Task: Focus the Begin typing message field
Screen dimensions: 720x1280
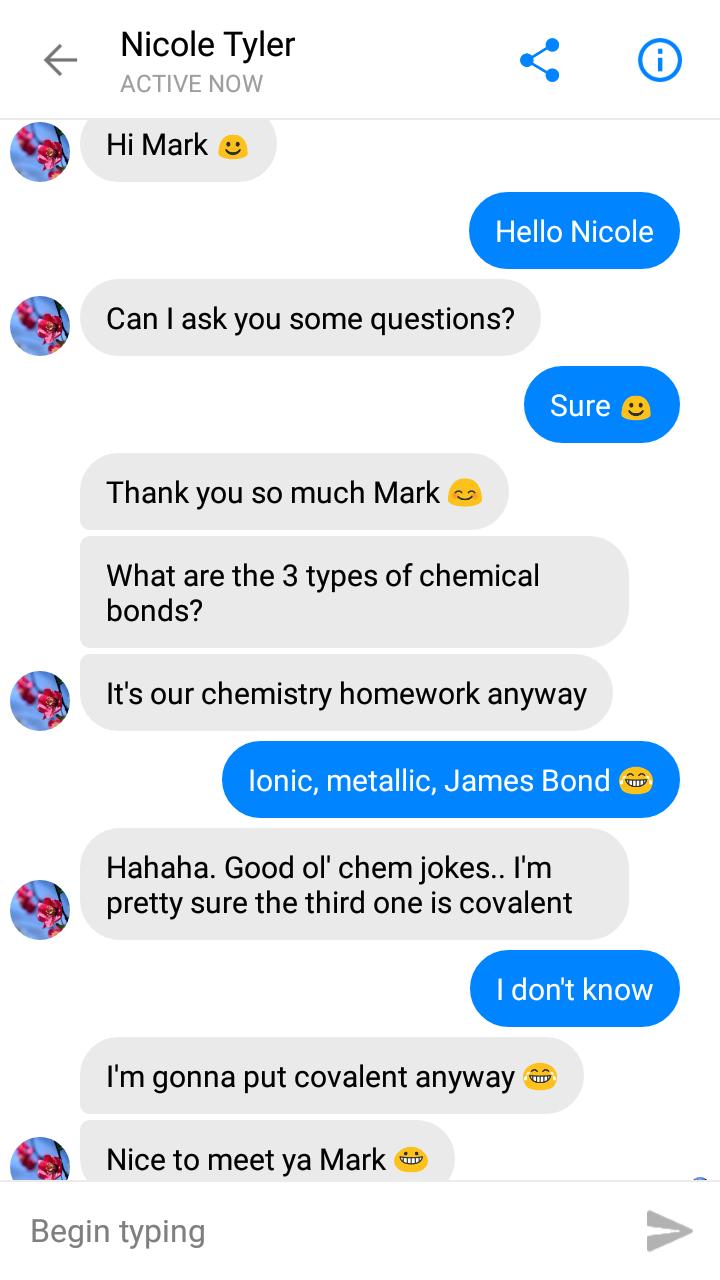Action: [x=320, y=1231]
